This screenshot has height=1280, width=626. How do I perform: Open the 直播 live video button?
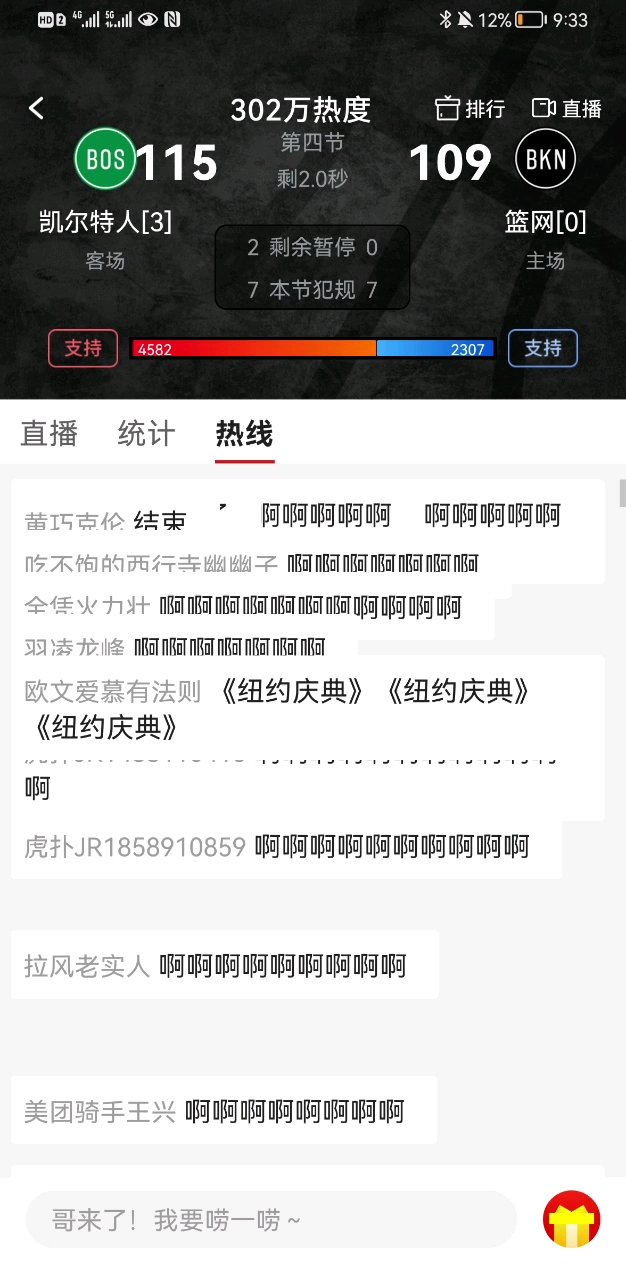(x=567, y=109)
